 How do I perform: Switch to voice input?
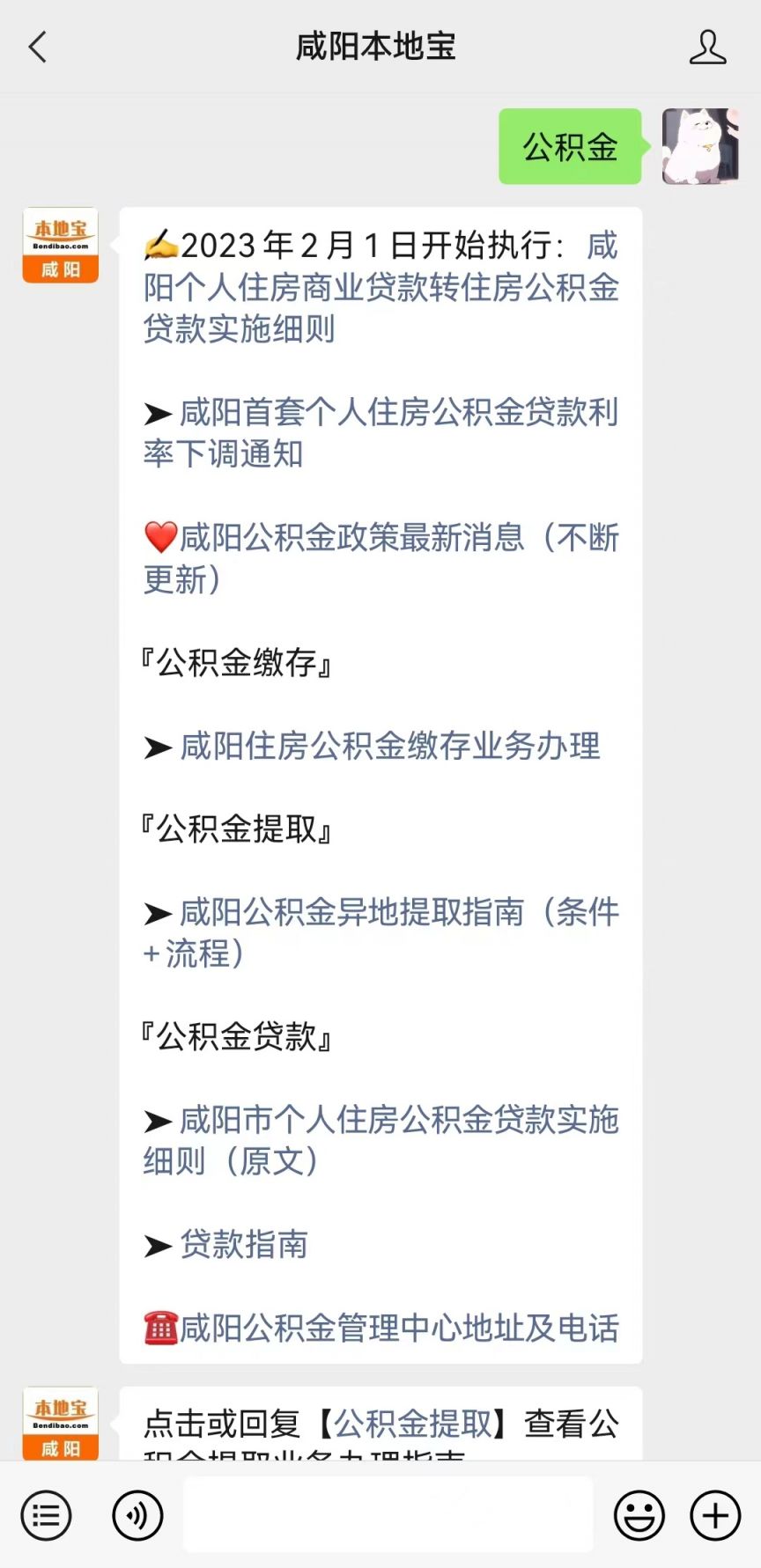tap(137, 1515)
